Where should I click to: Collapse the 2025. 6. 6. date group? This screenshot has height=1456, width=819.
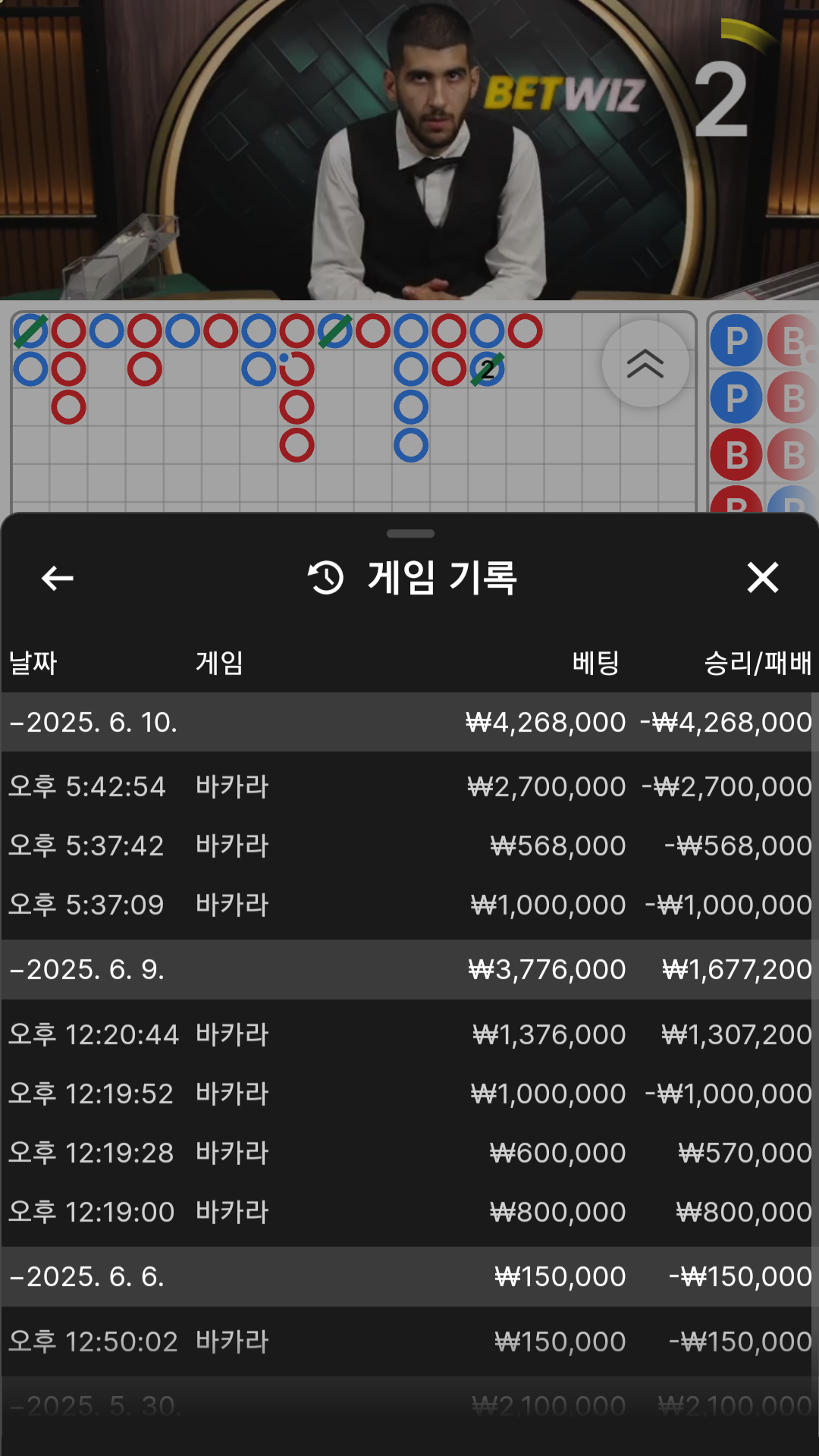point(409,1276)
